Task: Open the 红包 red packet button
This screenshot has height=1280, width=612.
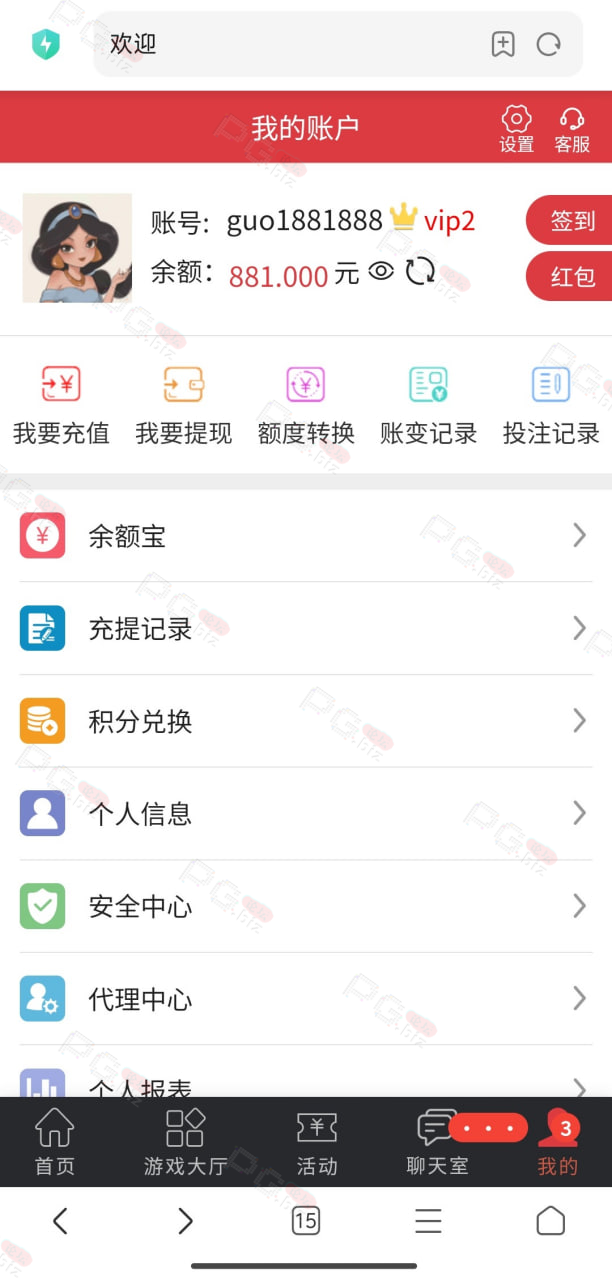Action: click(570, 276)
